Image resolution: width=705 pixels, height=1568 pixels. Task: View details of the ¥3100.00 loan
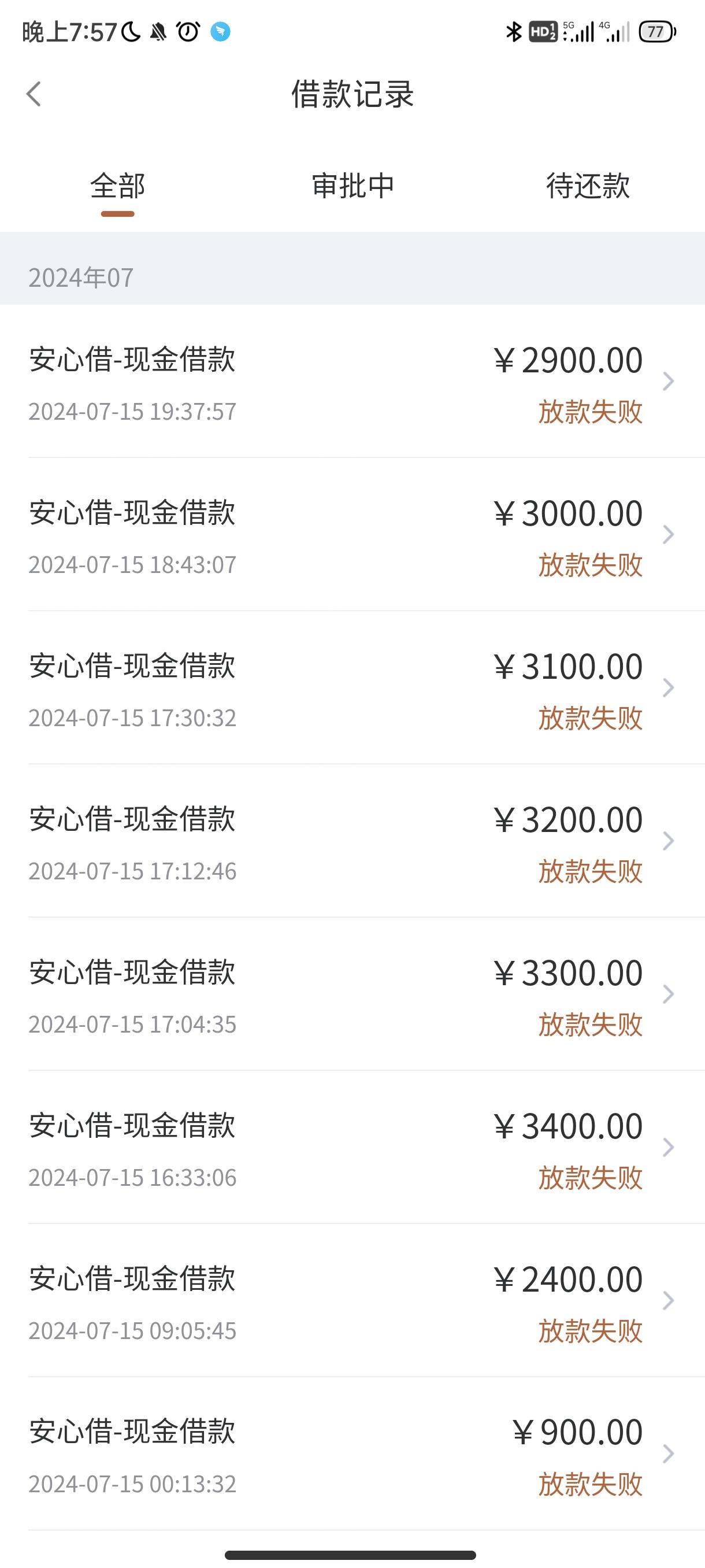(x=352, y=688)
